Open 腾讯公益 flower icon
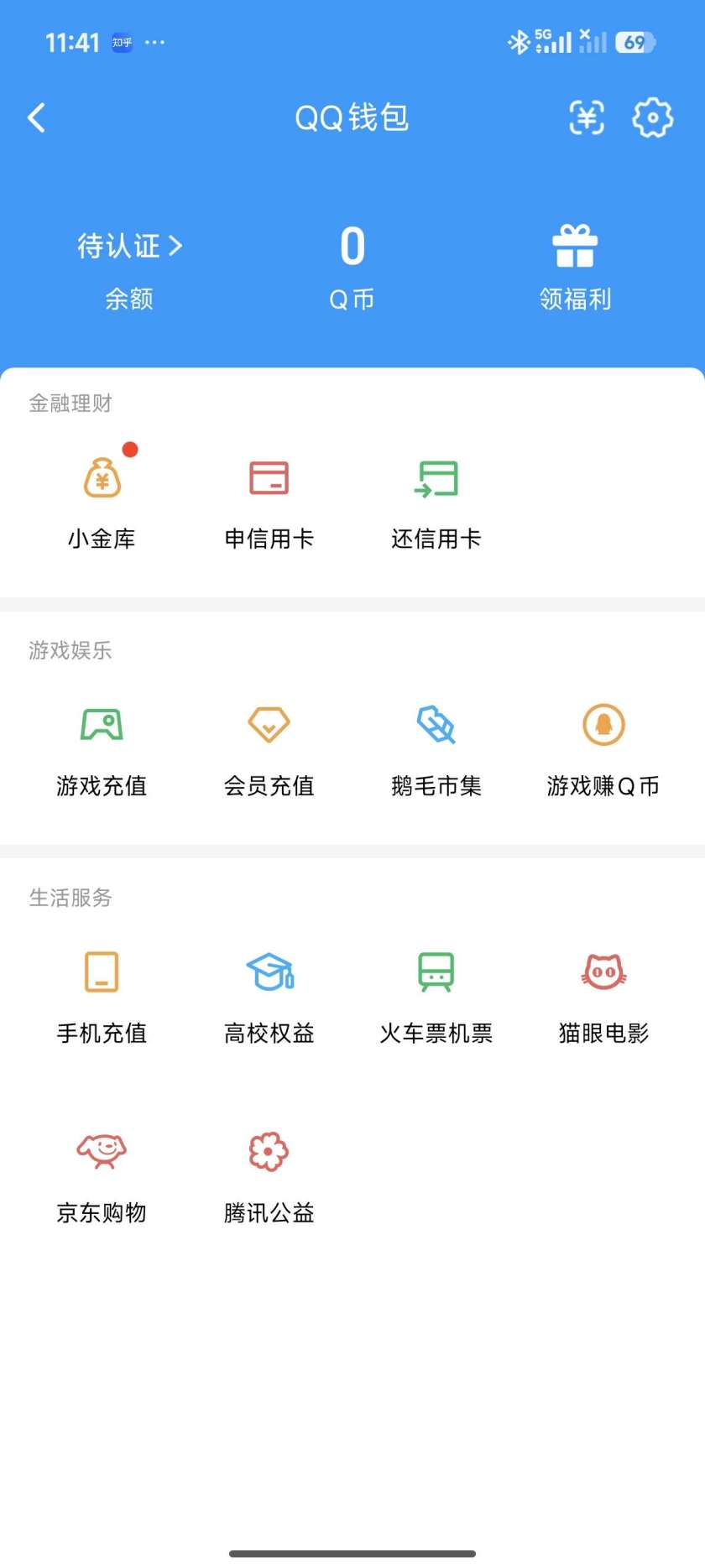Image resolution: width=705 pixels, height=1568 pixels. tap(268, 1149)
